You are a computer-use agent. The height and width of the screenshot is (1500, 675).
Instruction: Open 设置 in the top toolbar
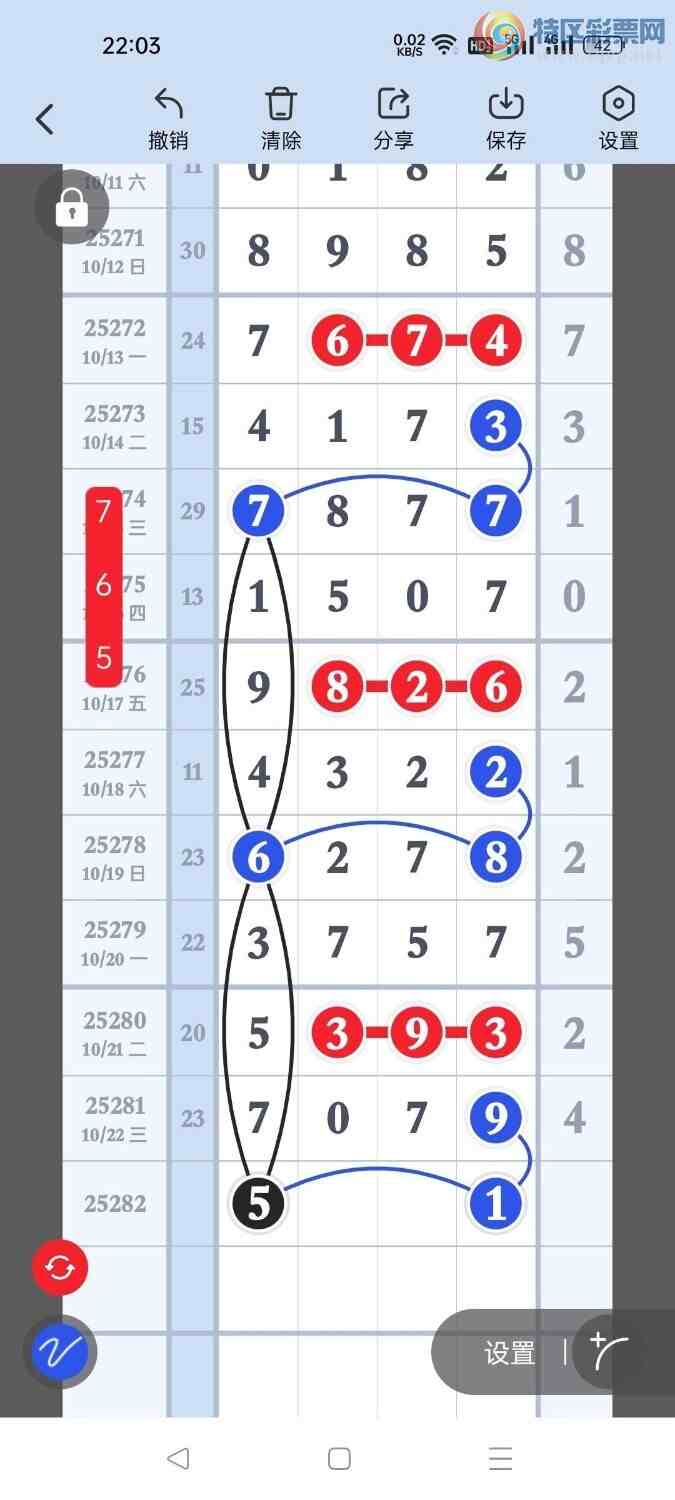tap(618, 118)
